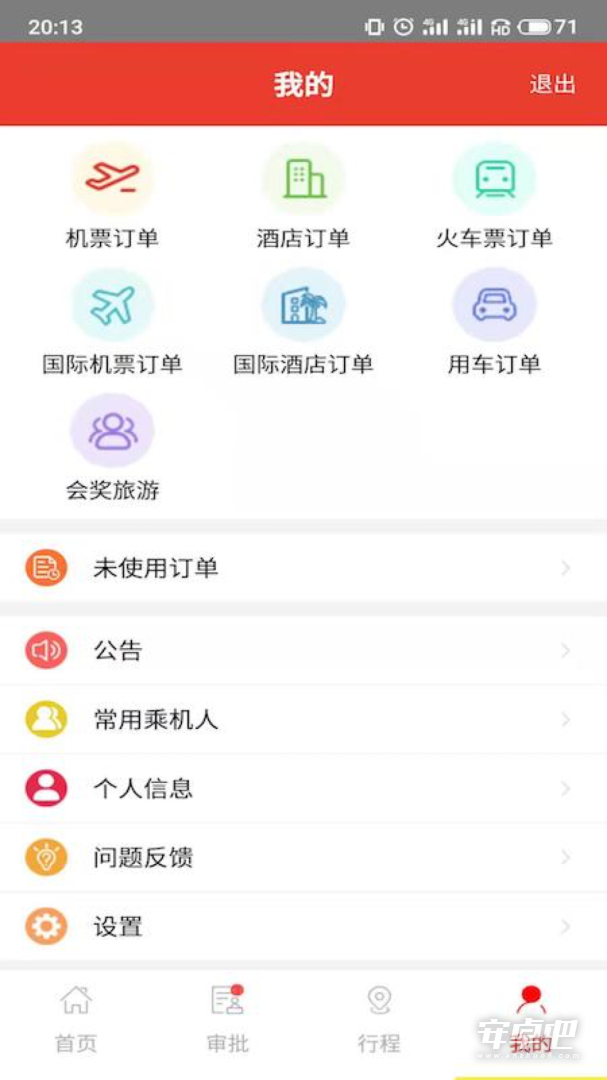Open 个人信息 personal info
The image size is (607, 1080).
(x=303, y=789)
